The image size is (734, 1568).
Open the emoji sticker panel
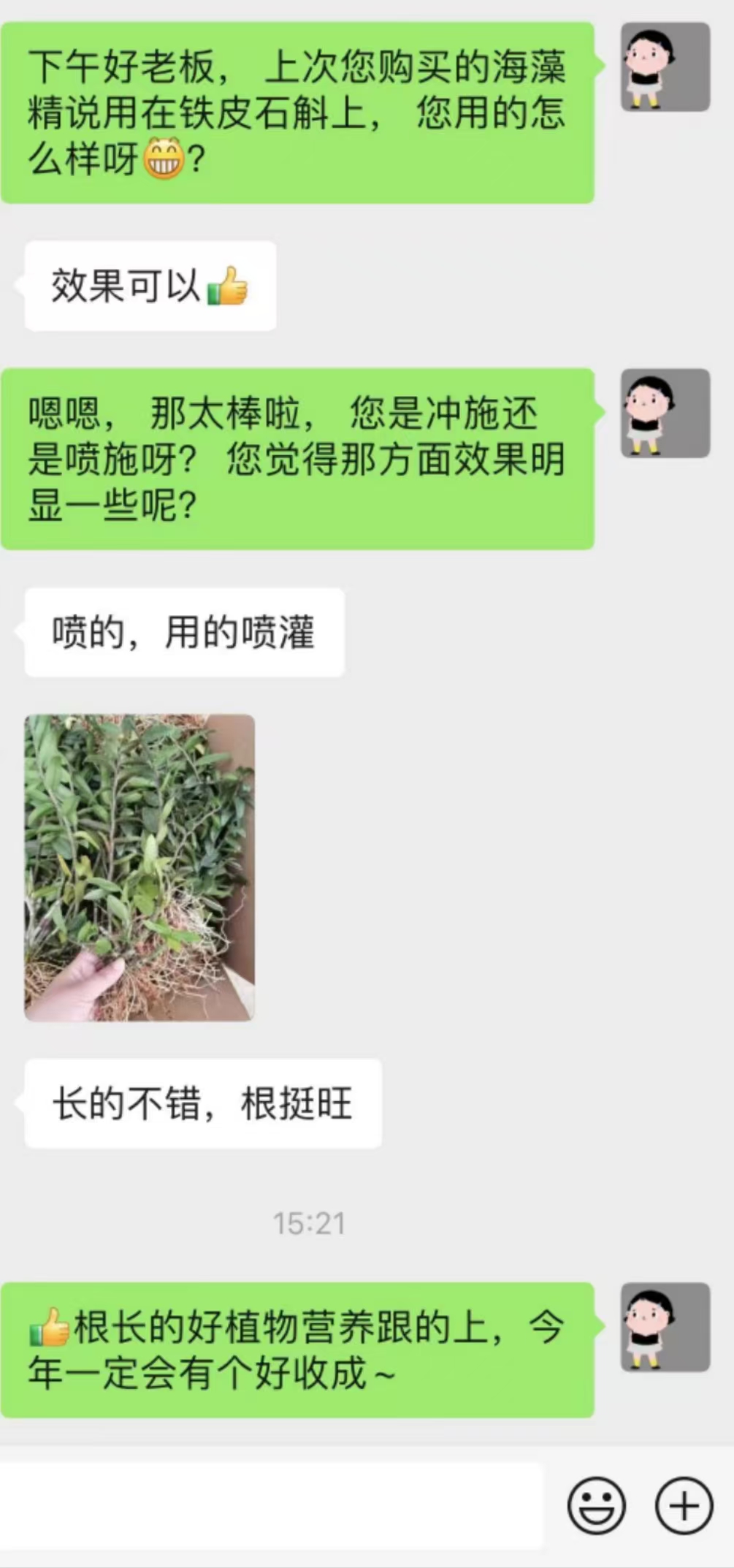point(596,1505)
